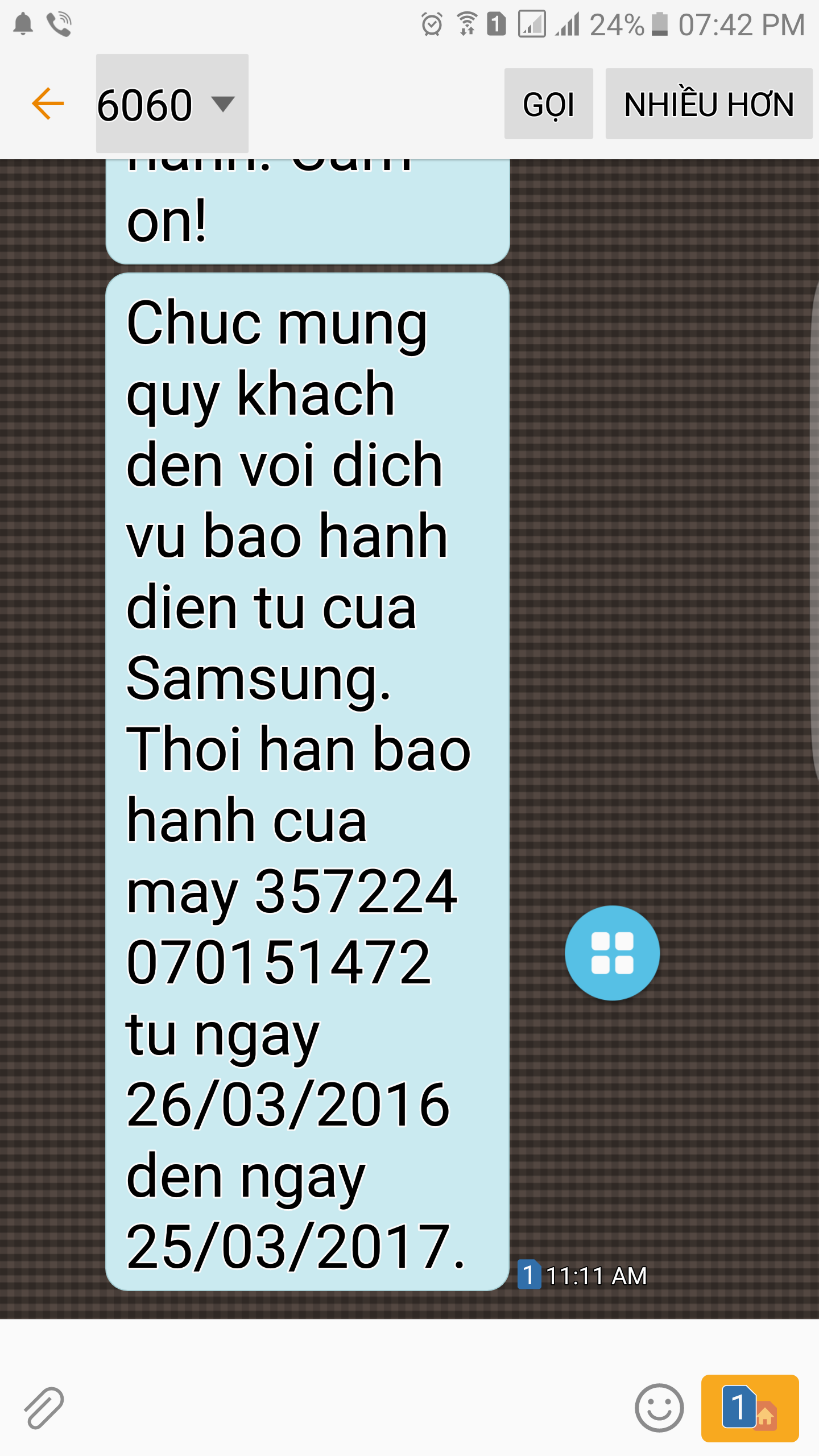This screenshot has width=819, height=1456.
Task: Expand the 6060 sender dropdown
Action: pos(172,104)
